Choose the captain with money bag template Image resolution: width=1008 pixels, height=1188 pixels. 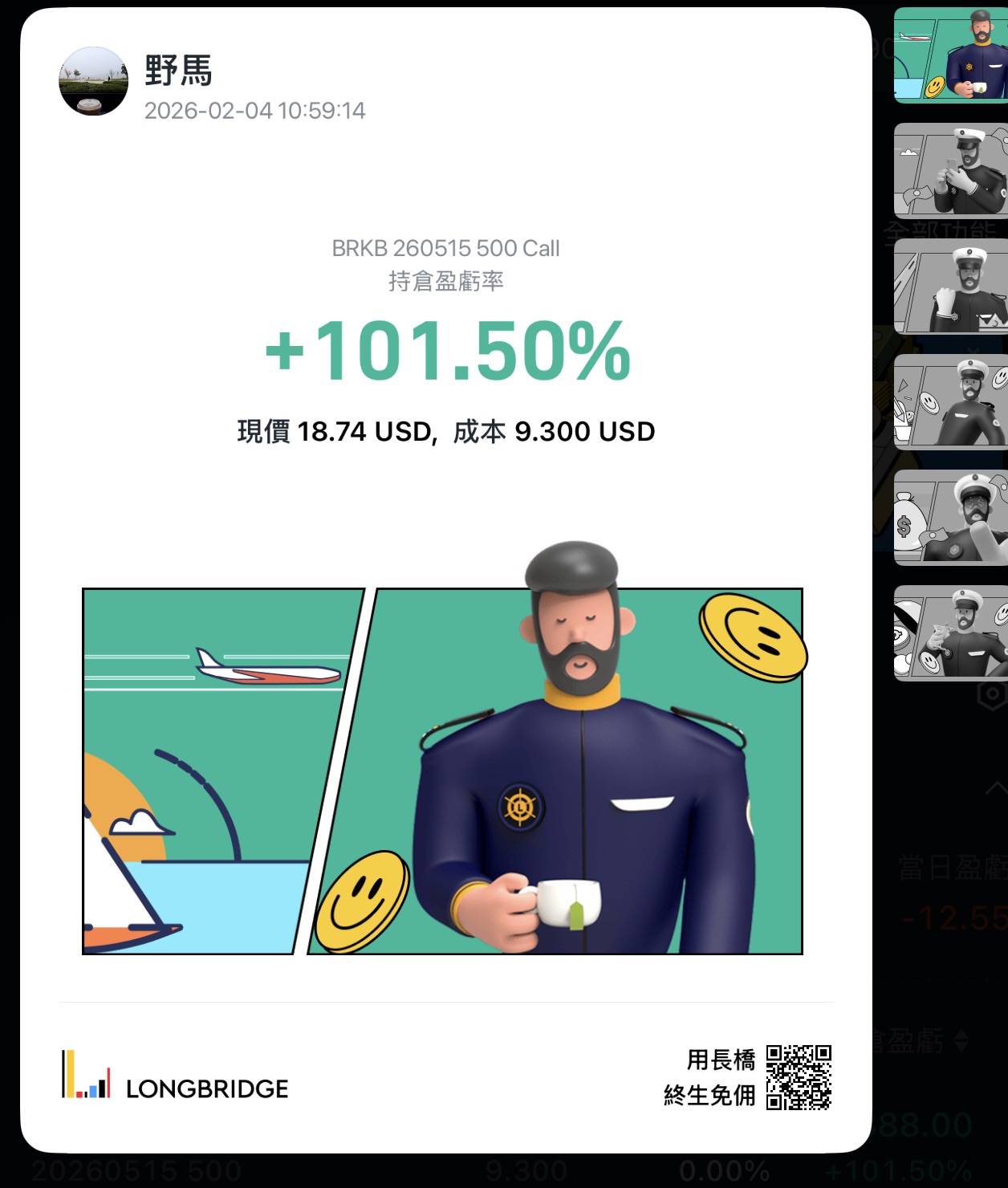[951, 518]
